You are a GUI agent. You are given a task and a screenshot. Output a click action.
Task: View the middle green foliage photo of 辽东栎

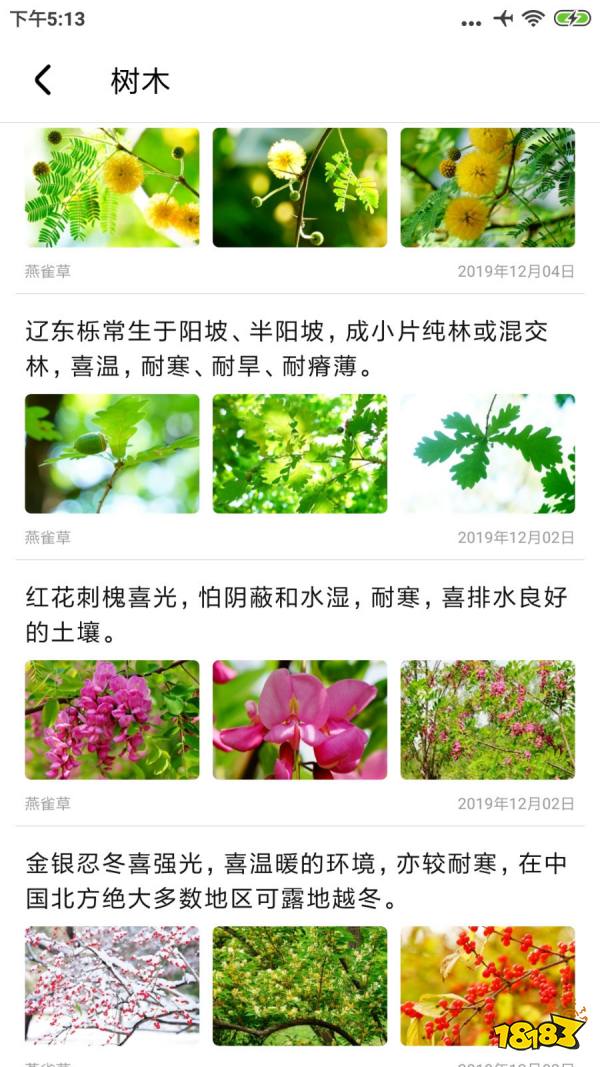click(x=300, y=454)
